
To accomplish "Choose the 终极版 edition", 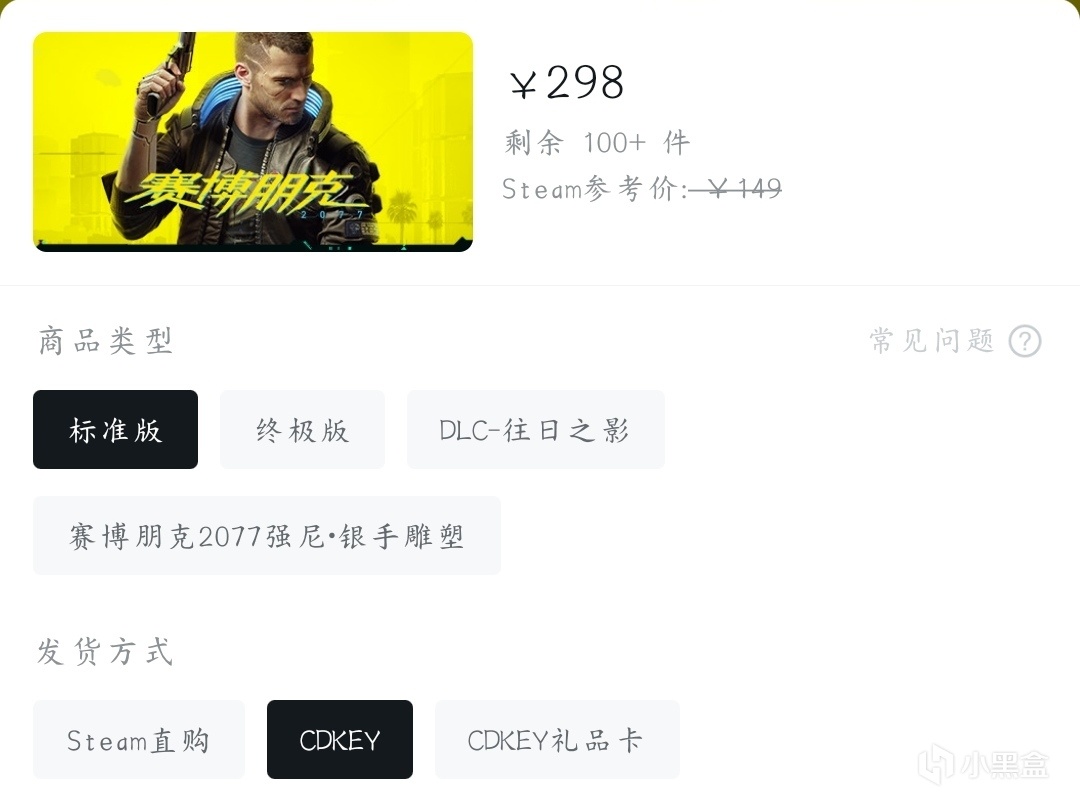I will coord(302,430).
